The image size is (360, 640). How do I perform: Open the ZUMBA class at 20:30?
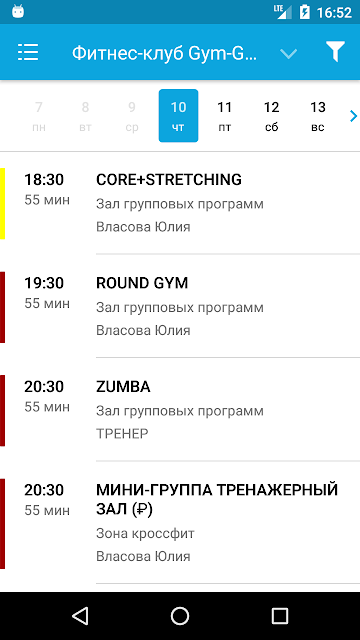point(180,409)
